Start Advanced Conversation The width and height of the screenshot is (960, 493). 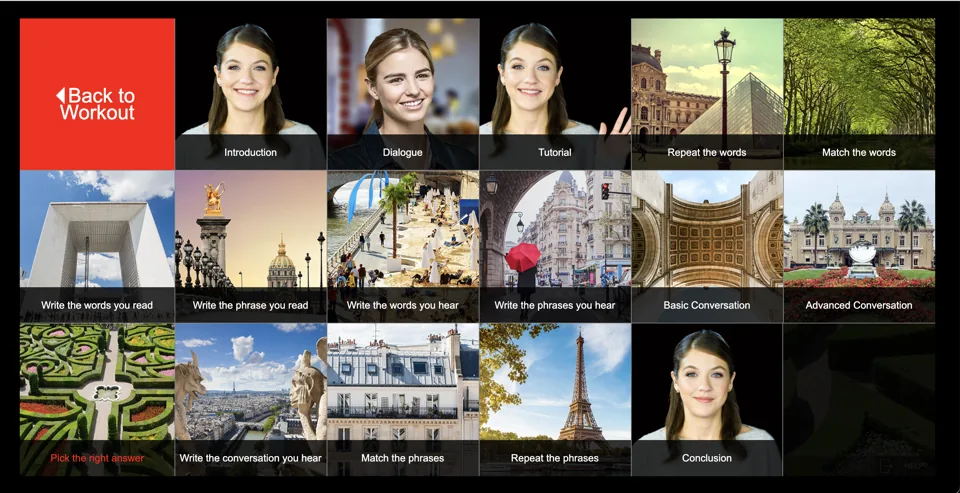[x=858, y=246]
